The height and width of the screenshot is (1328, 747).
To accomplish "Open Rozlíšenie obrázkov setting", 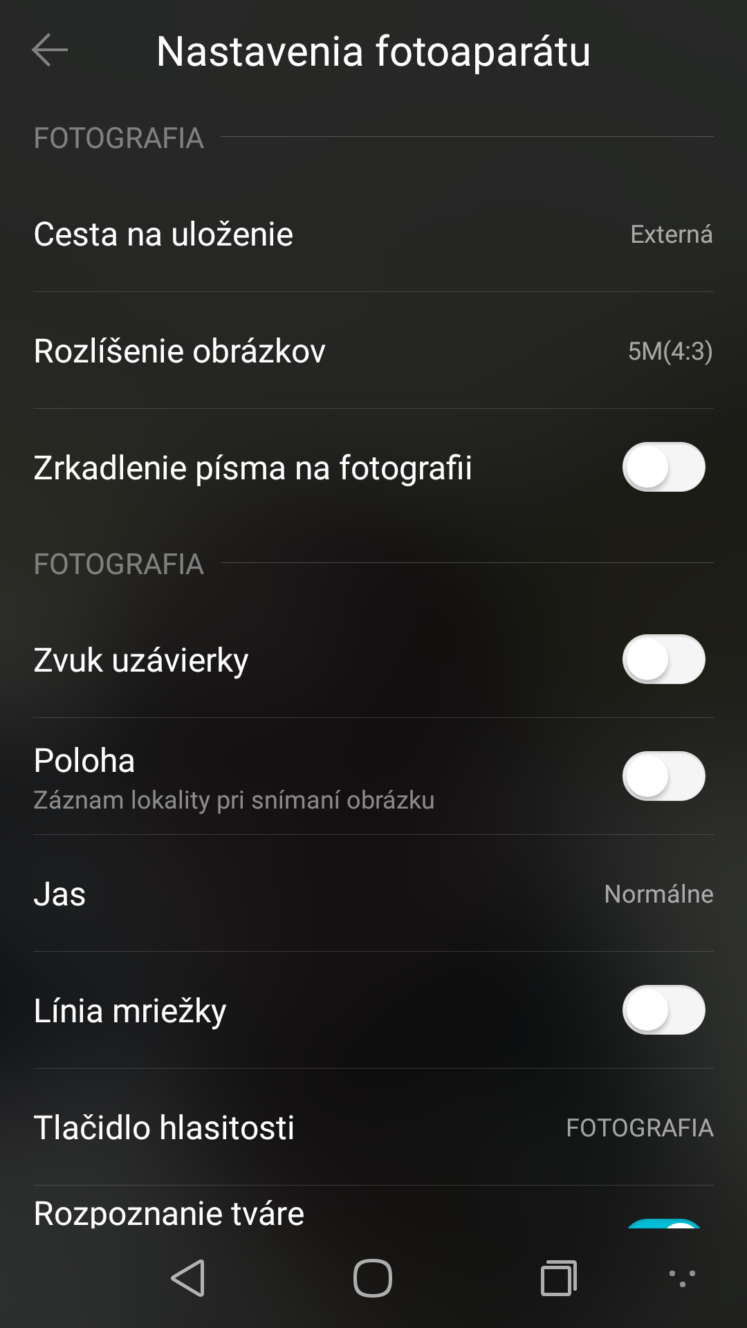I will pyautogui.click(x=373, y=351).
